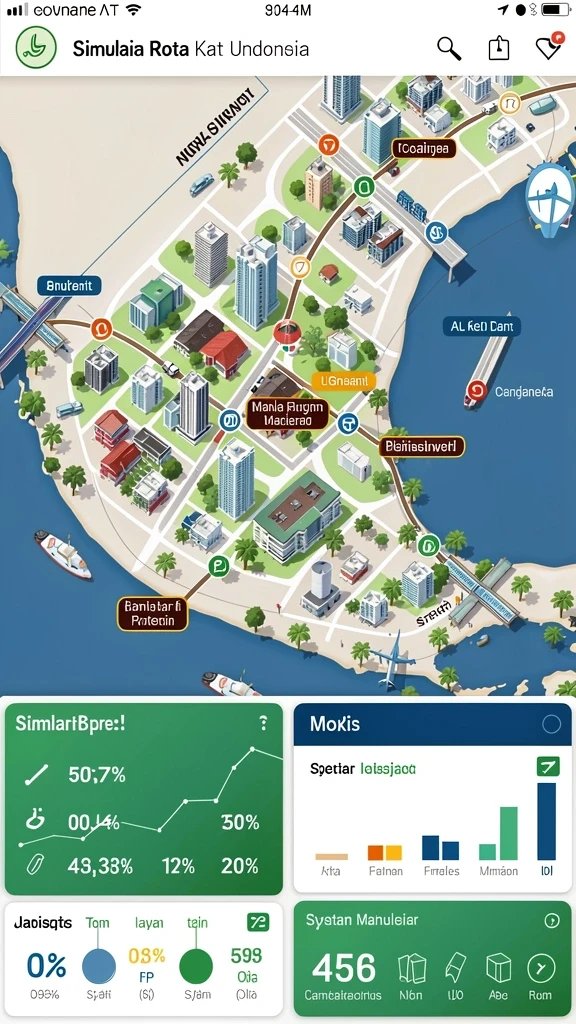Screen dimensions: 576x1024
Task: Tap the Nön map icon
Action: pos(412,967)
